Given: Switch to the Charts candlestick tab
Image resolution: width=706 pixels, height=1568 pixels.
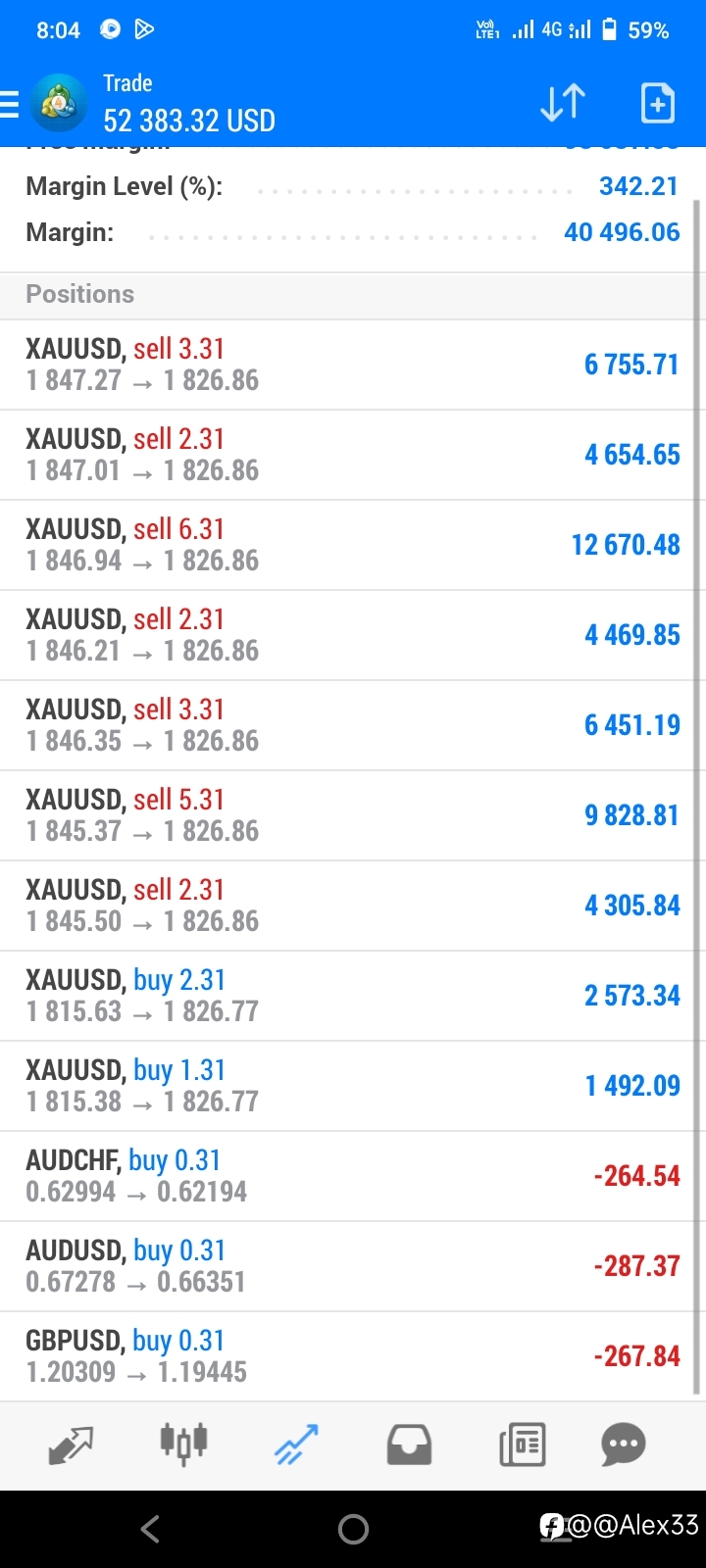Looking at the screenshot, I should coord(183,1443).
